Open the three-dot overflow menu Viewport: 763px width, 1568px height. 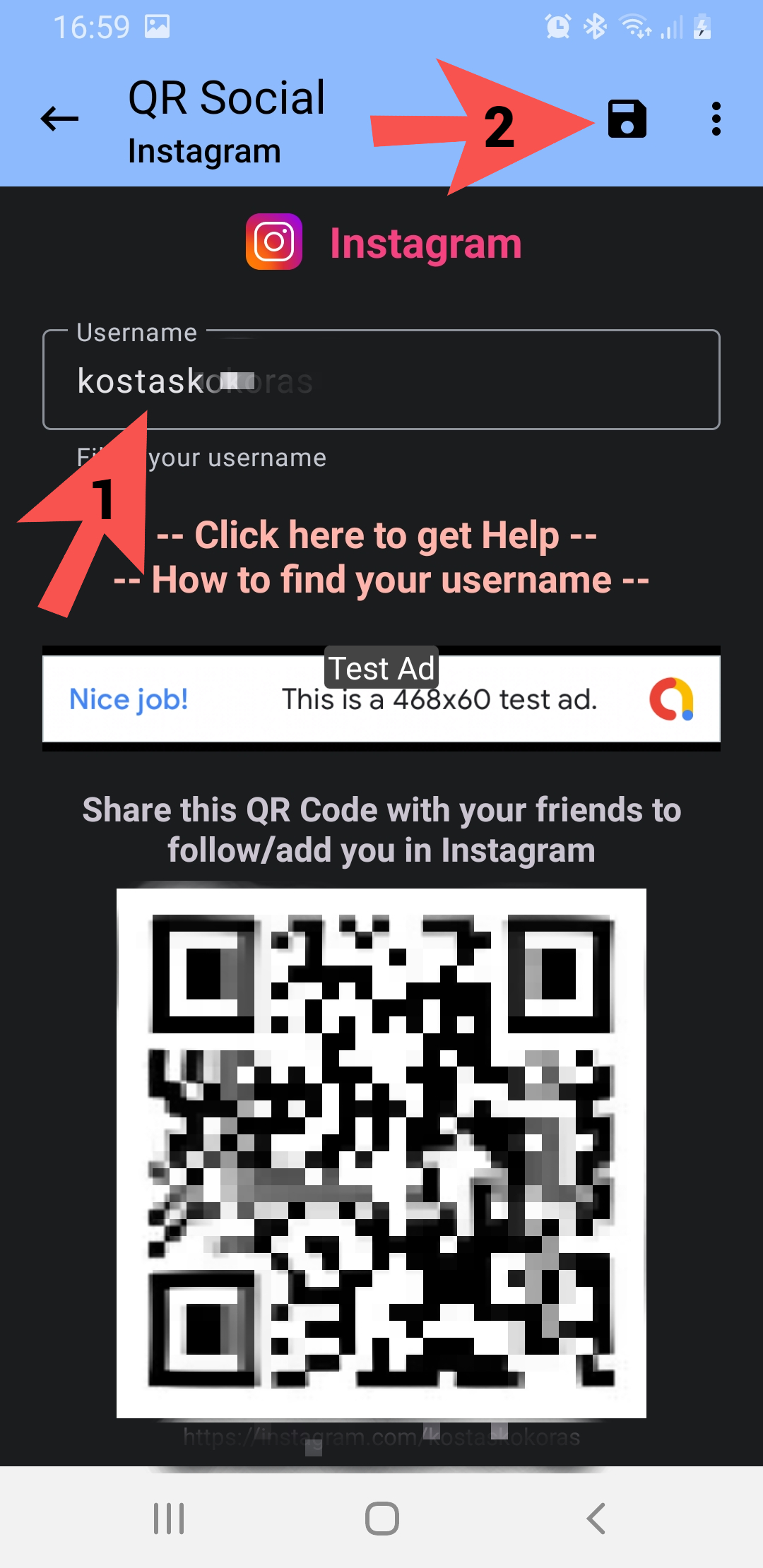pyautogui.click(x=716, y=119)
